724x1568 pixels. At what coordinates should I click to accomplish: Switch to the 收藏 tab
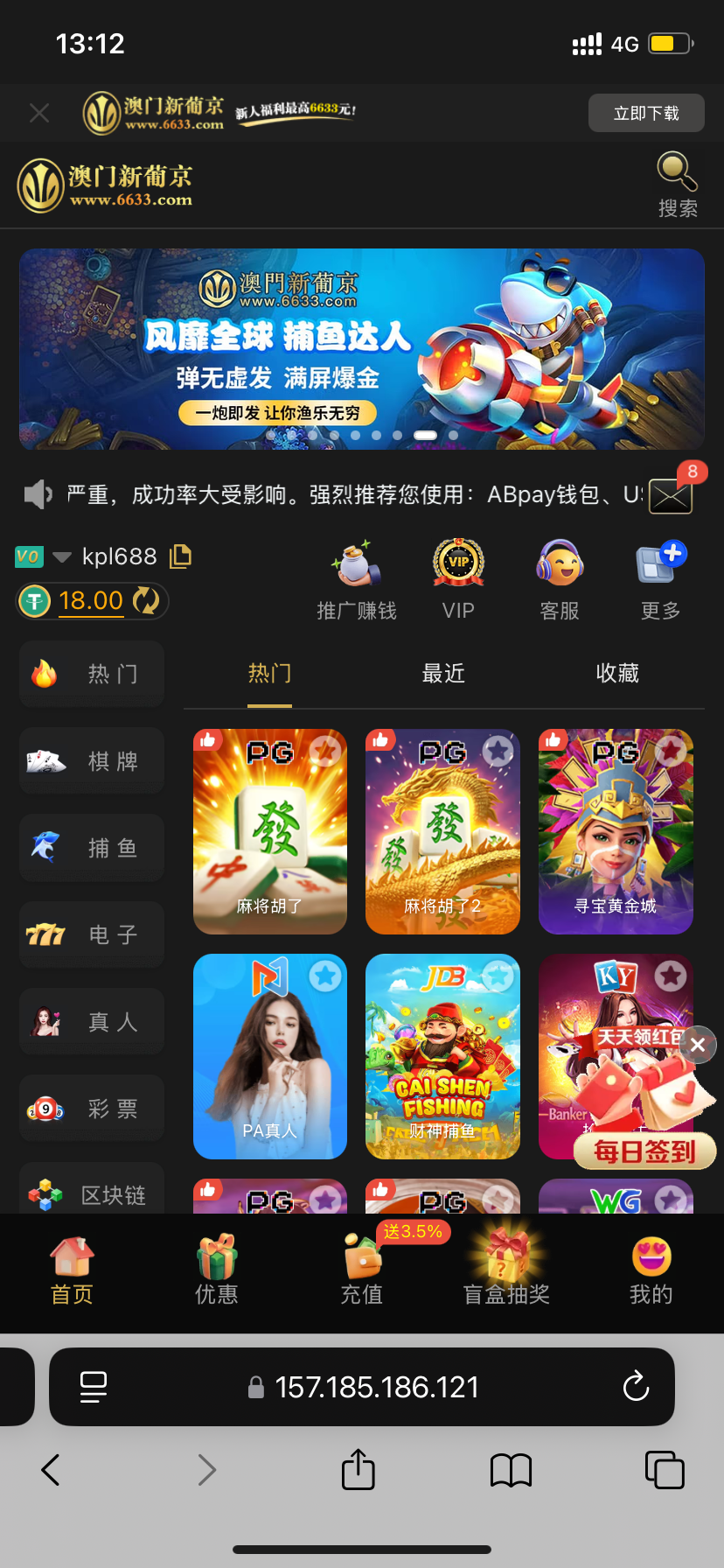click(x=617, y=673)
